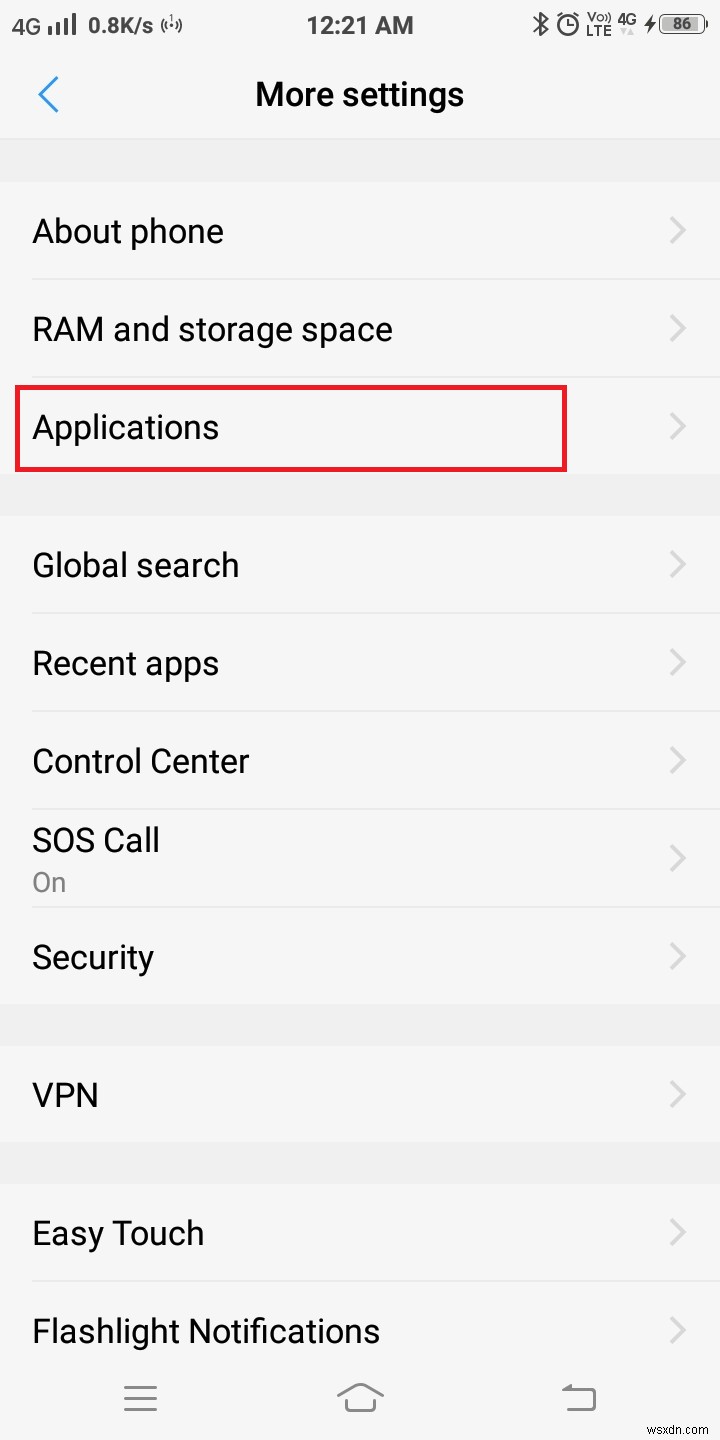720x1440 pixels.
Task: Open Flashlight Notifications settings
Action: 360,1331
